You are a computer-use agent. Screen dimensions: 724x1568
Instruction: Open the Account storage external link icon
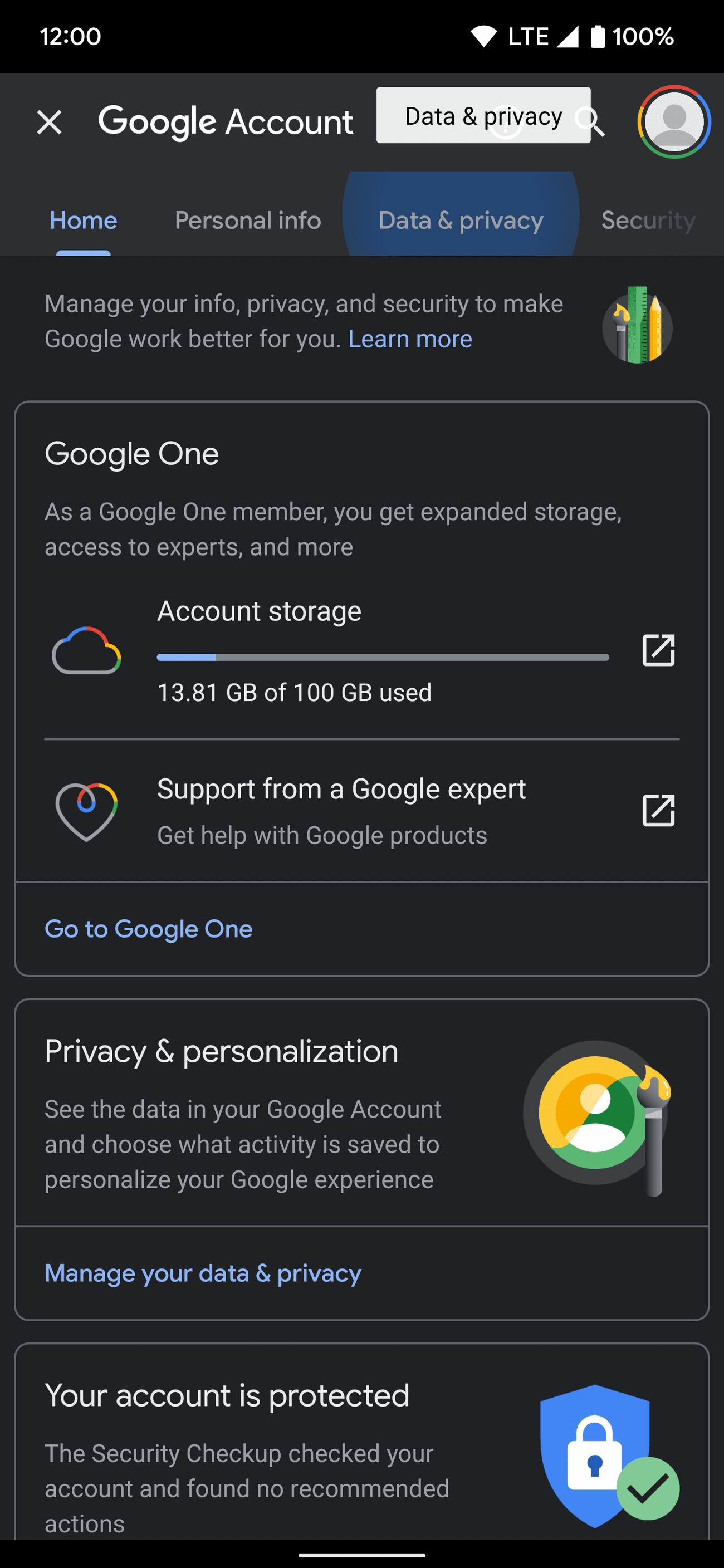[658, 650]
